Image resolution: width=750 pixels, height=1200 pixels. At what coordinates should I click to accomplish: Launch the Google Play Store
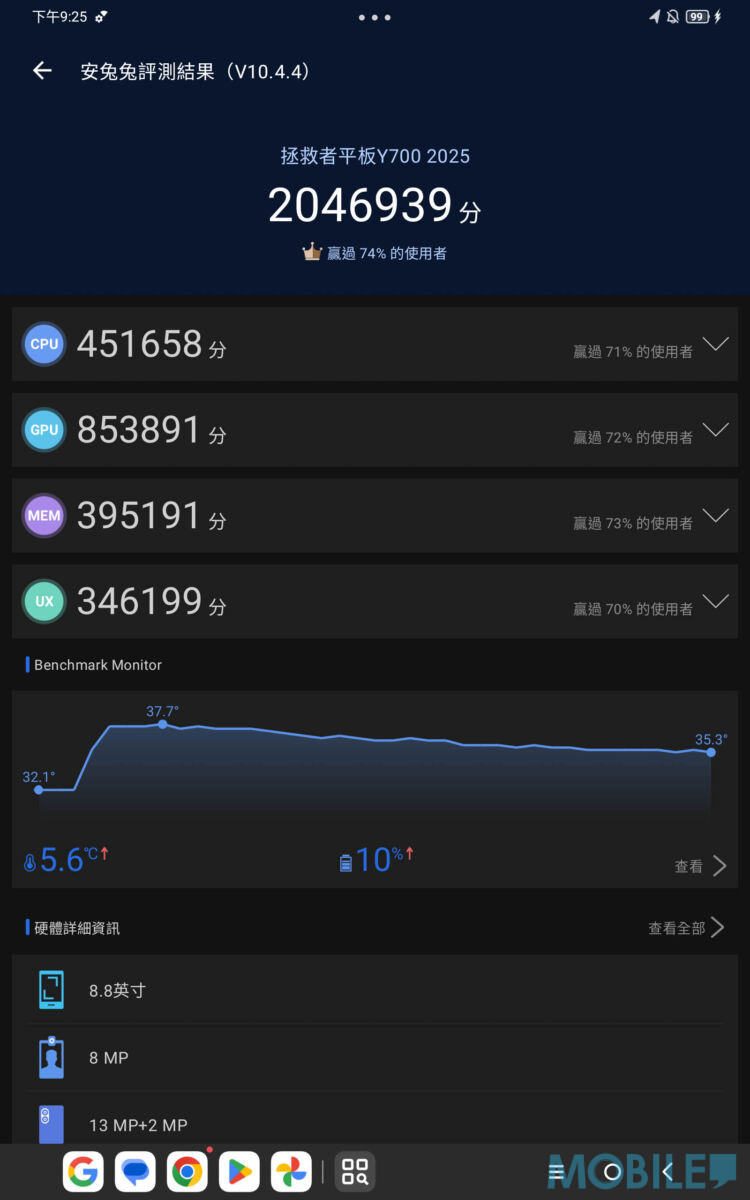click(x=239, y=1170)
